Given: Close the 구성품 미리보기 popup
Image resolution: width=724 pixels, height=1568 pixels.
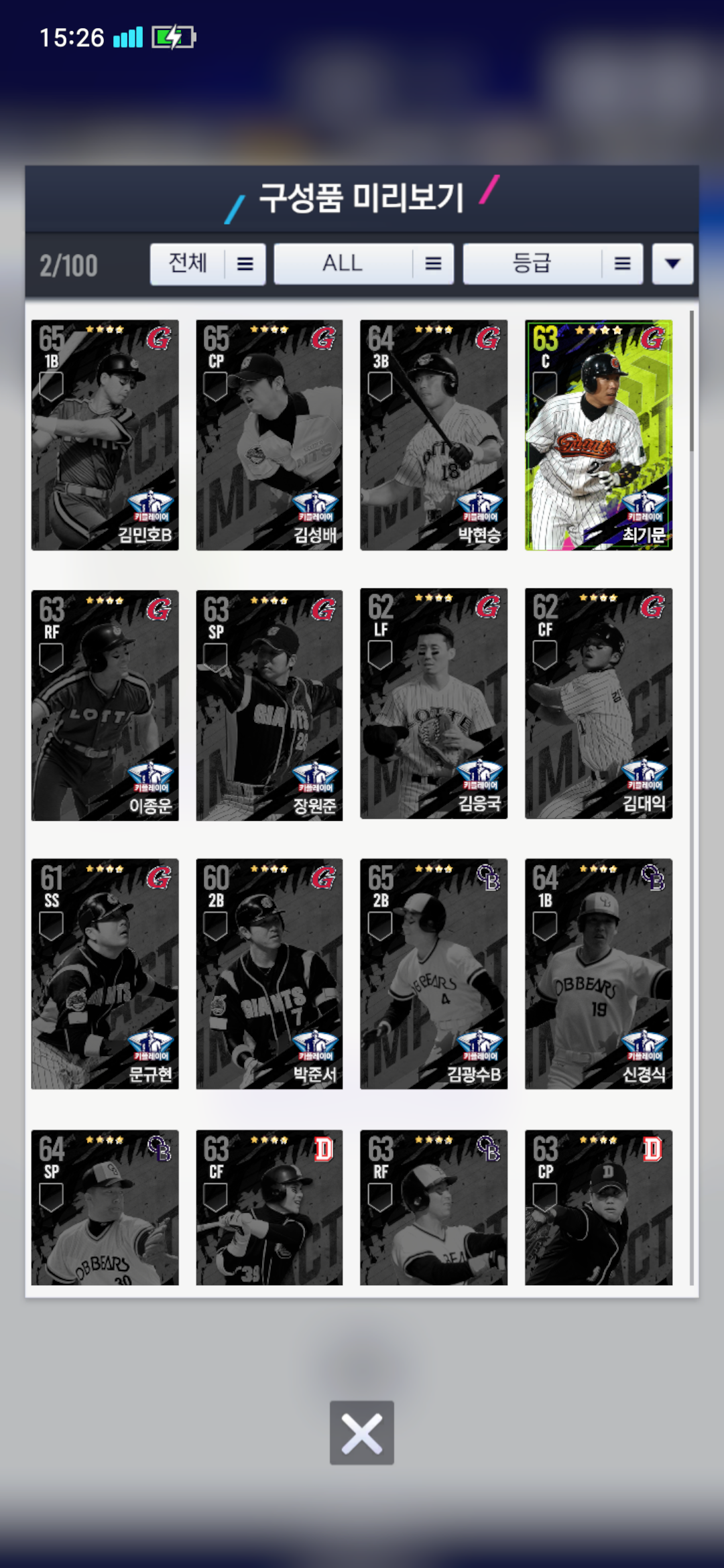Looking at the screenshot, I should pyautogui.click(x=361, y=1433).
